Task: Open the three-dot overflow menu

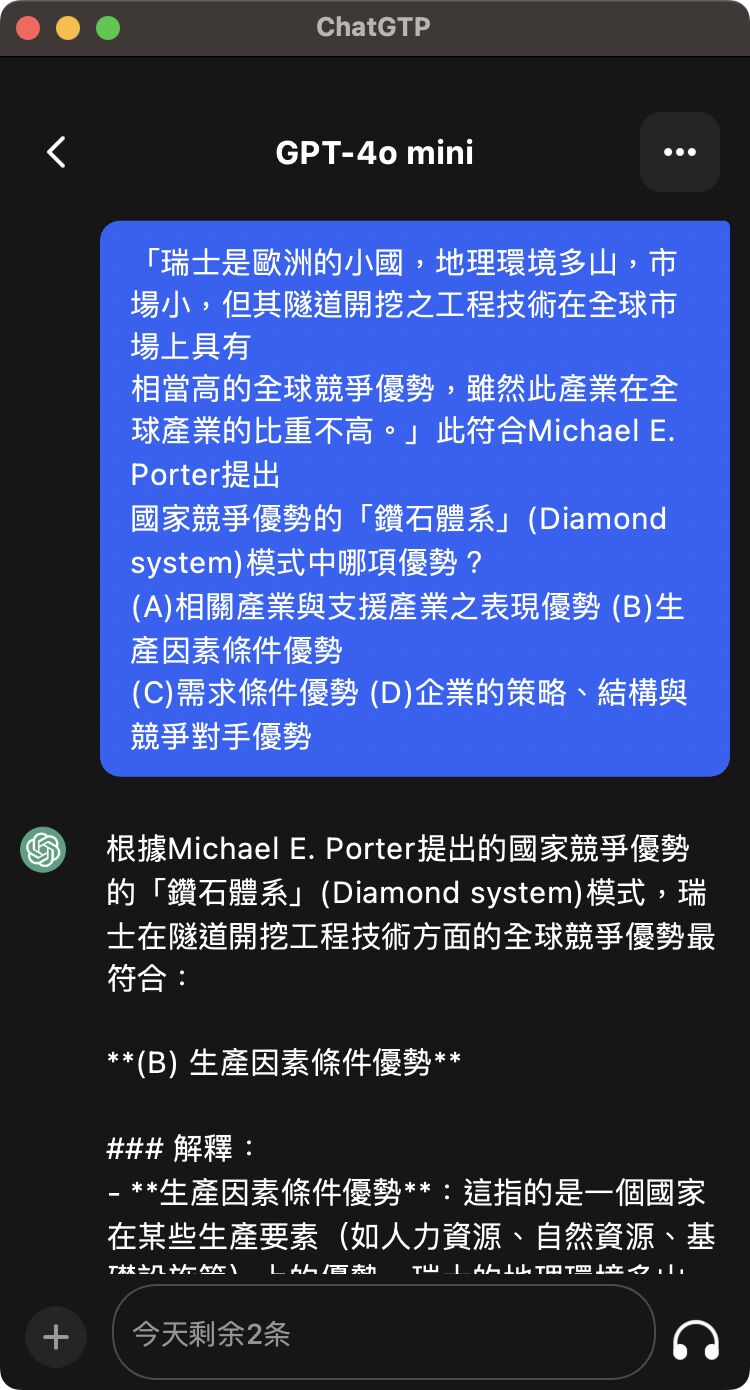Action: (679, 152)
